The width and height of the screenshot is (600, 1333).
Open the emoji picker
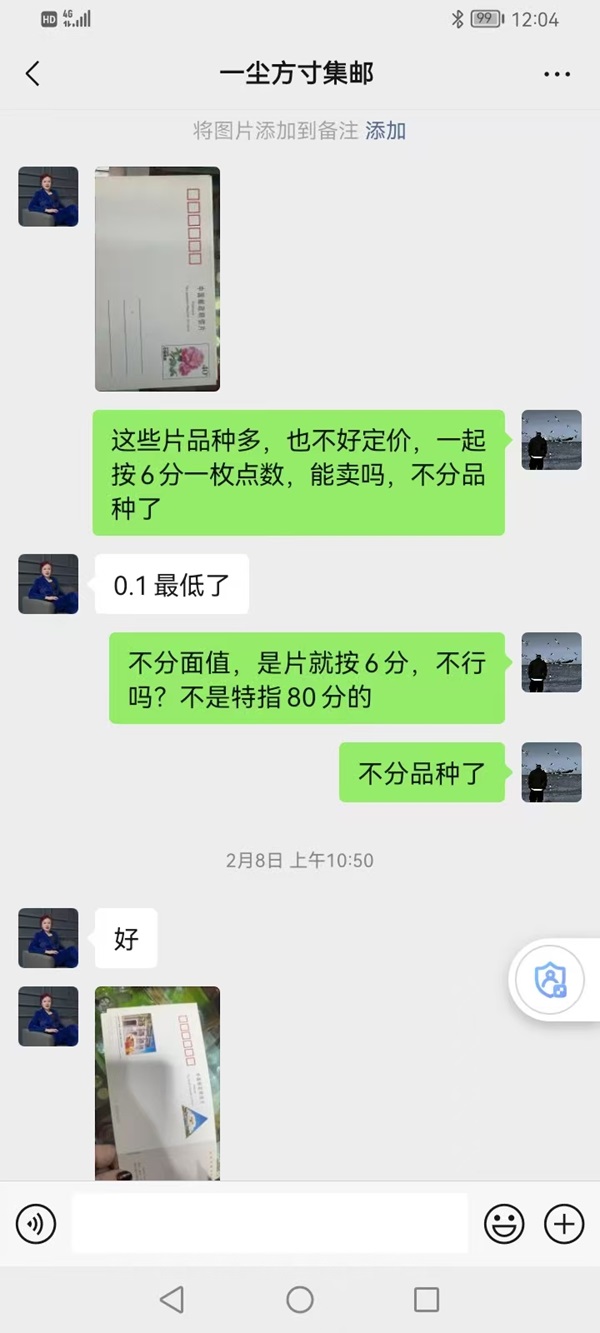coord(504,1223)
